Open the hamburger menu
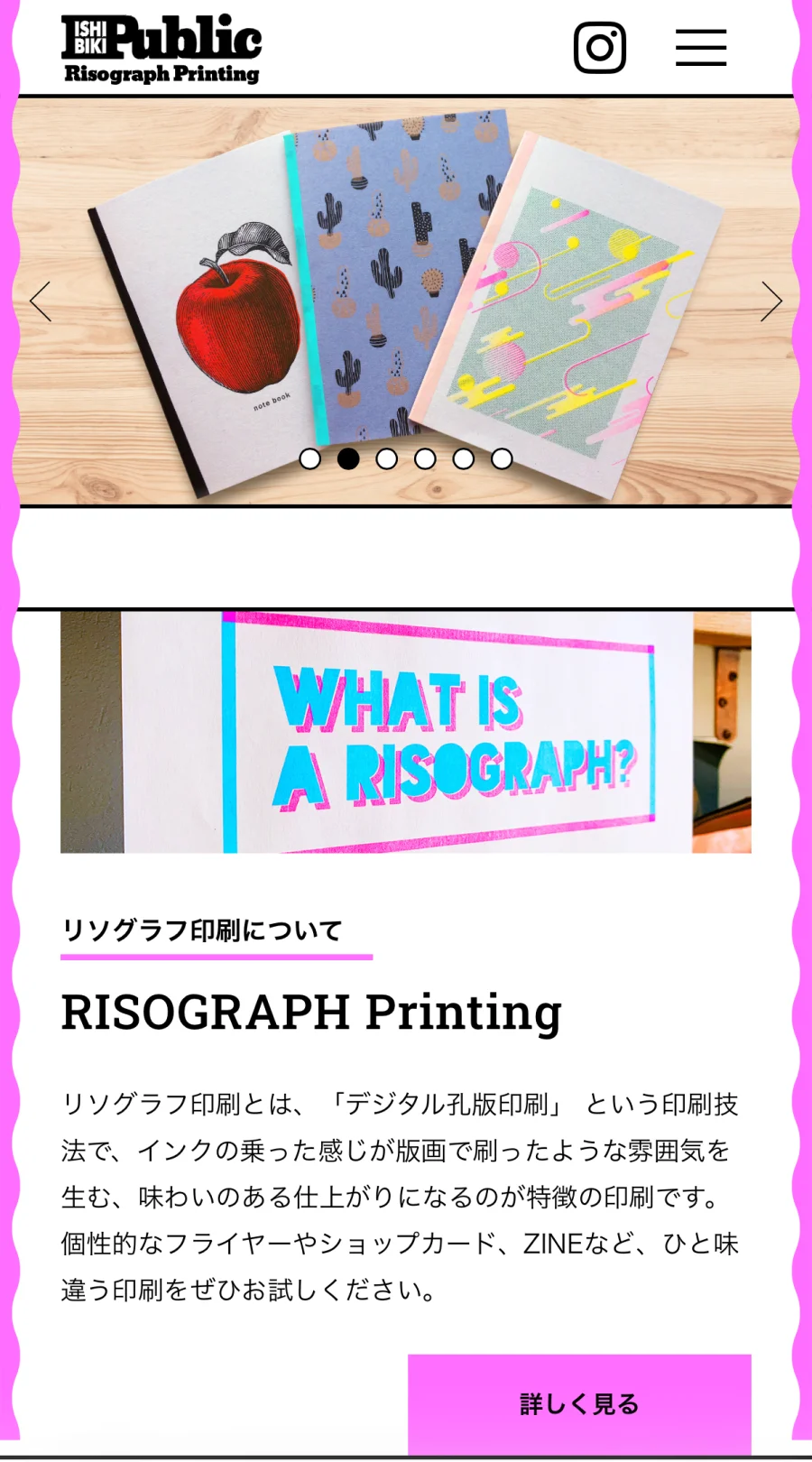 tap(701, 48)
